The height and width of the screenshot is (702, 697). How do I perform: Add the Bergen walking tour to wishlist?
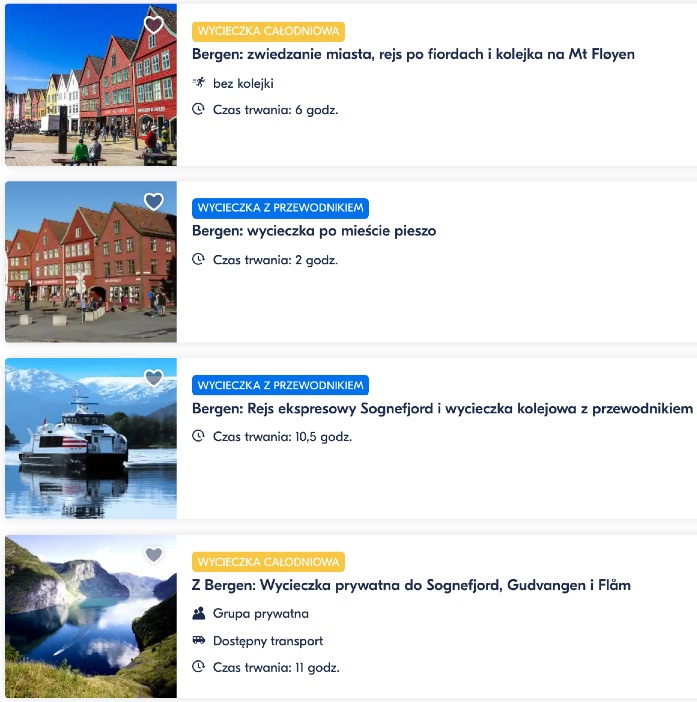click(153, 202)
